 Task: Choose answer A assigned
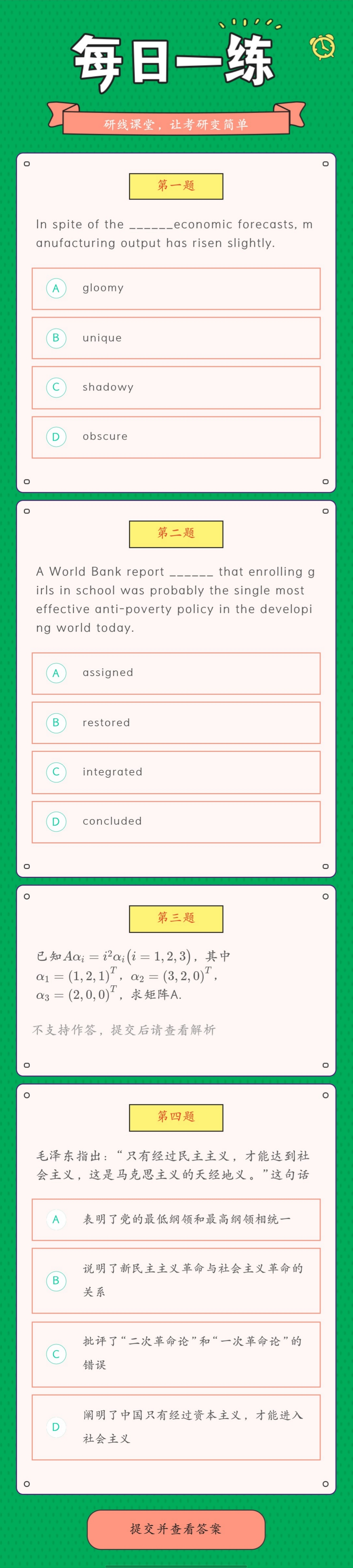click(176, 673)
